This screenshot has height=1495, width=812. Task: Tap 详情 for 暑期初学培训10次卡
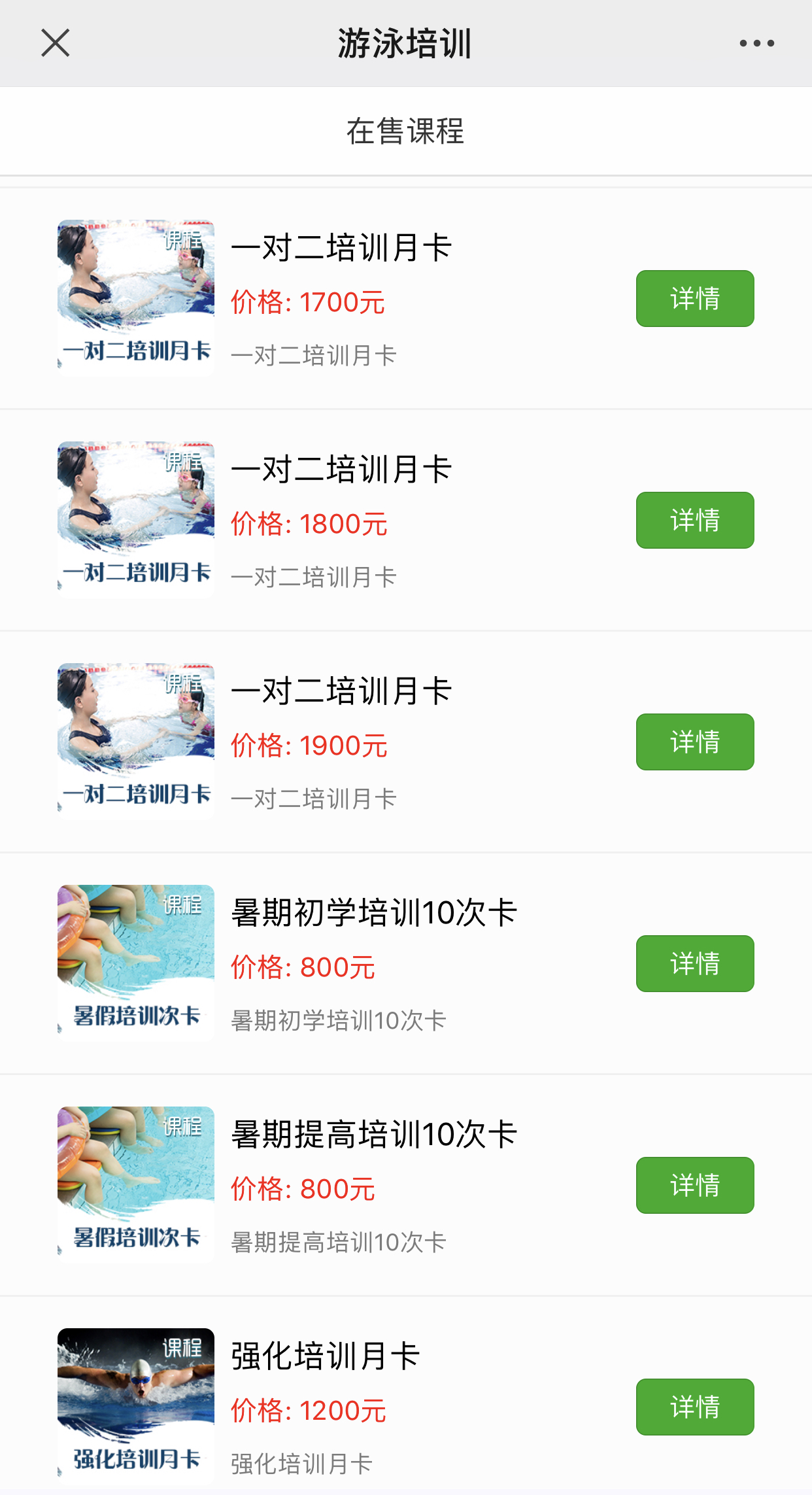(694, 963)
